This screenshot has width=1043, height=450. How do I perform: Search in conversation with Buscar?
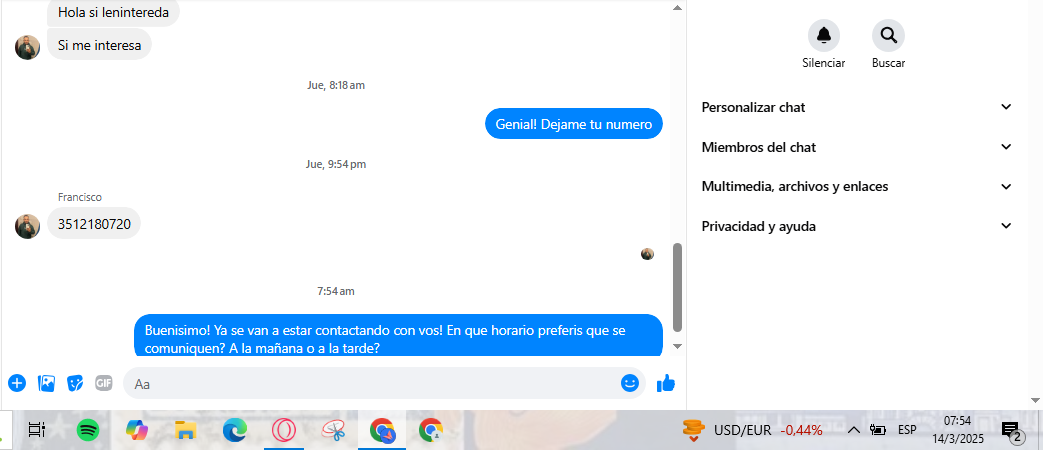tap(888, 37)
